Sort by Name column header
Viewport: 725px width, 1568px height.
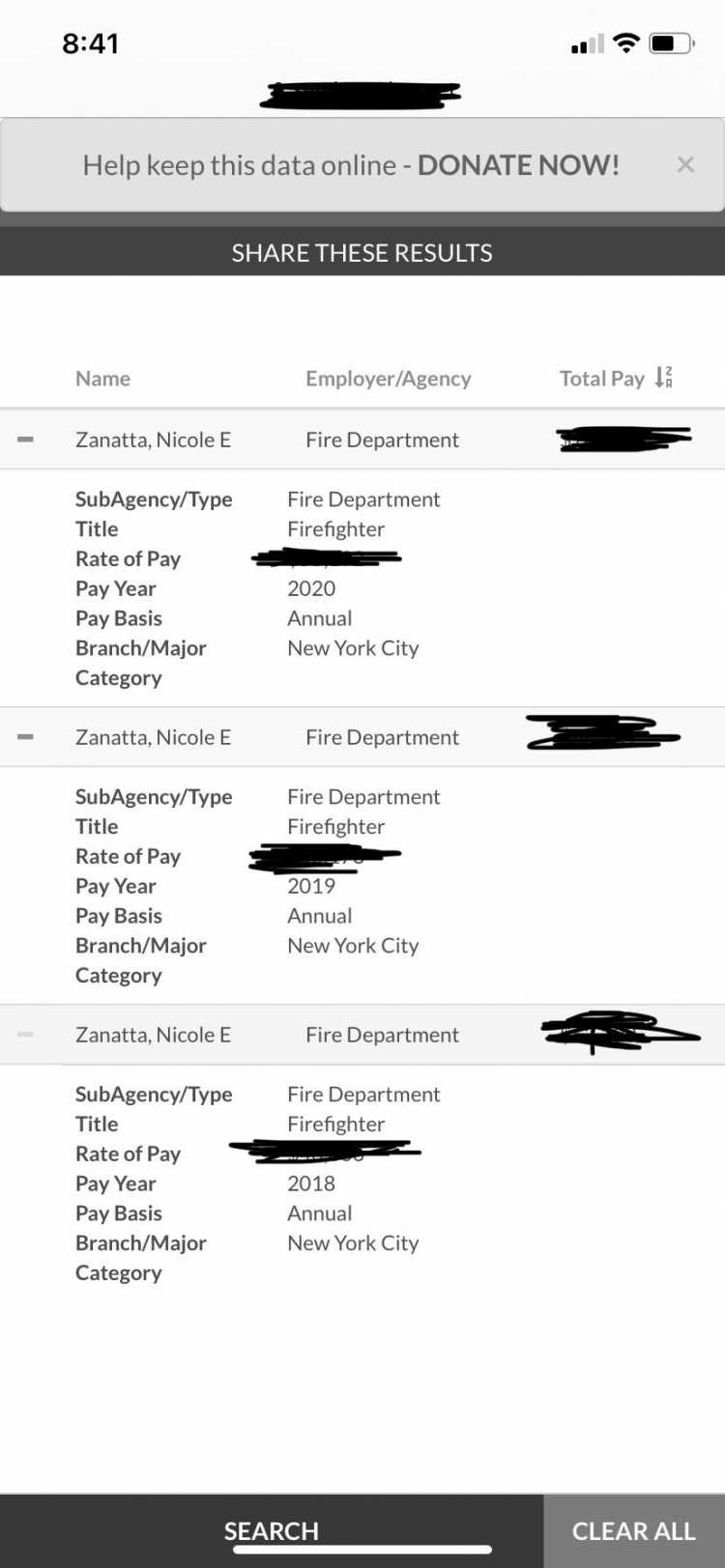(102, 379)
